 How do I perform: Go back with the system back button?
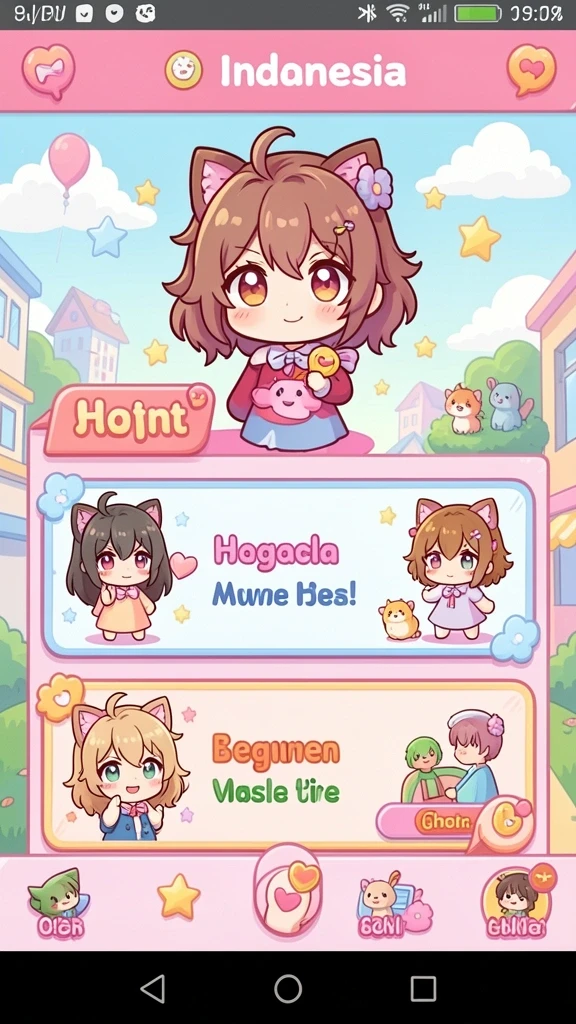[x=153, y=989]
